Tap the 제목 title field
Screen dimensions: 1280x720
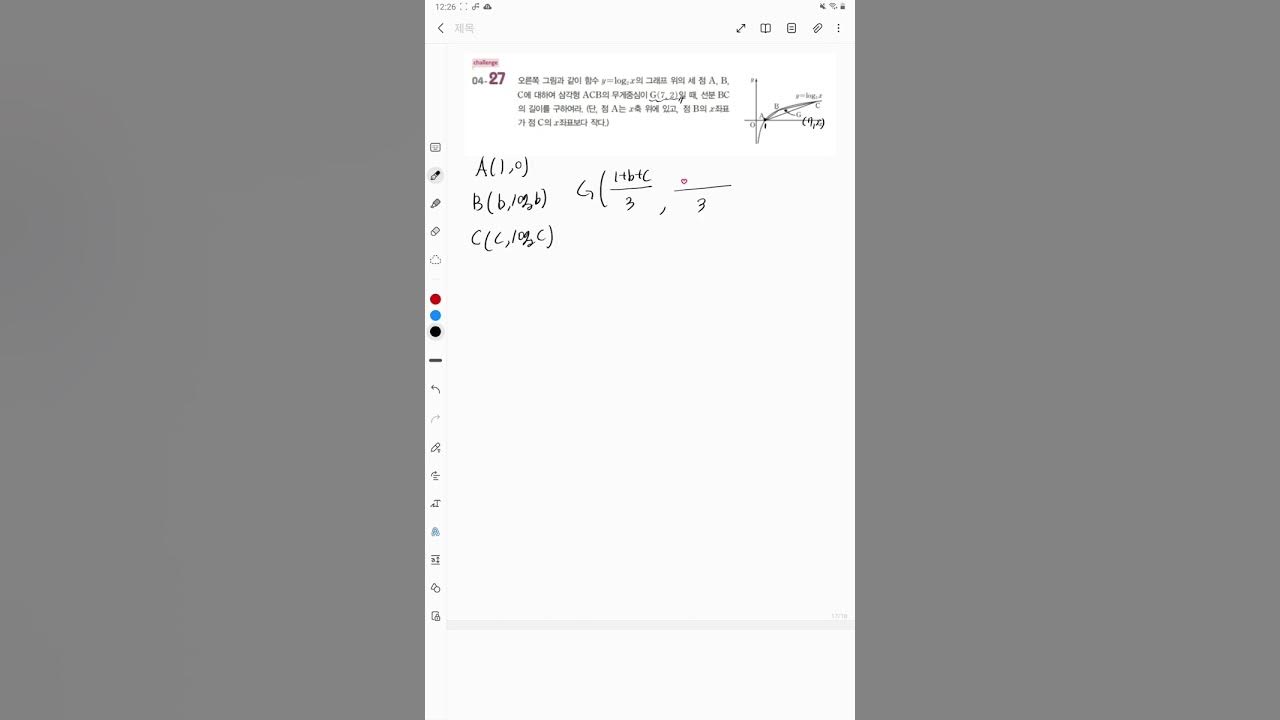point(464,28)
